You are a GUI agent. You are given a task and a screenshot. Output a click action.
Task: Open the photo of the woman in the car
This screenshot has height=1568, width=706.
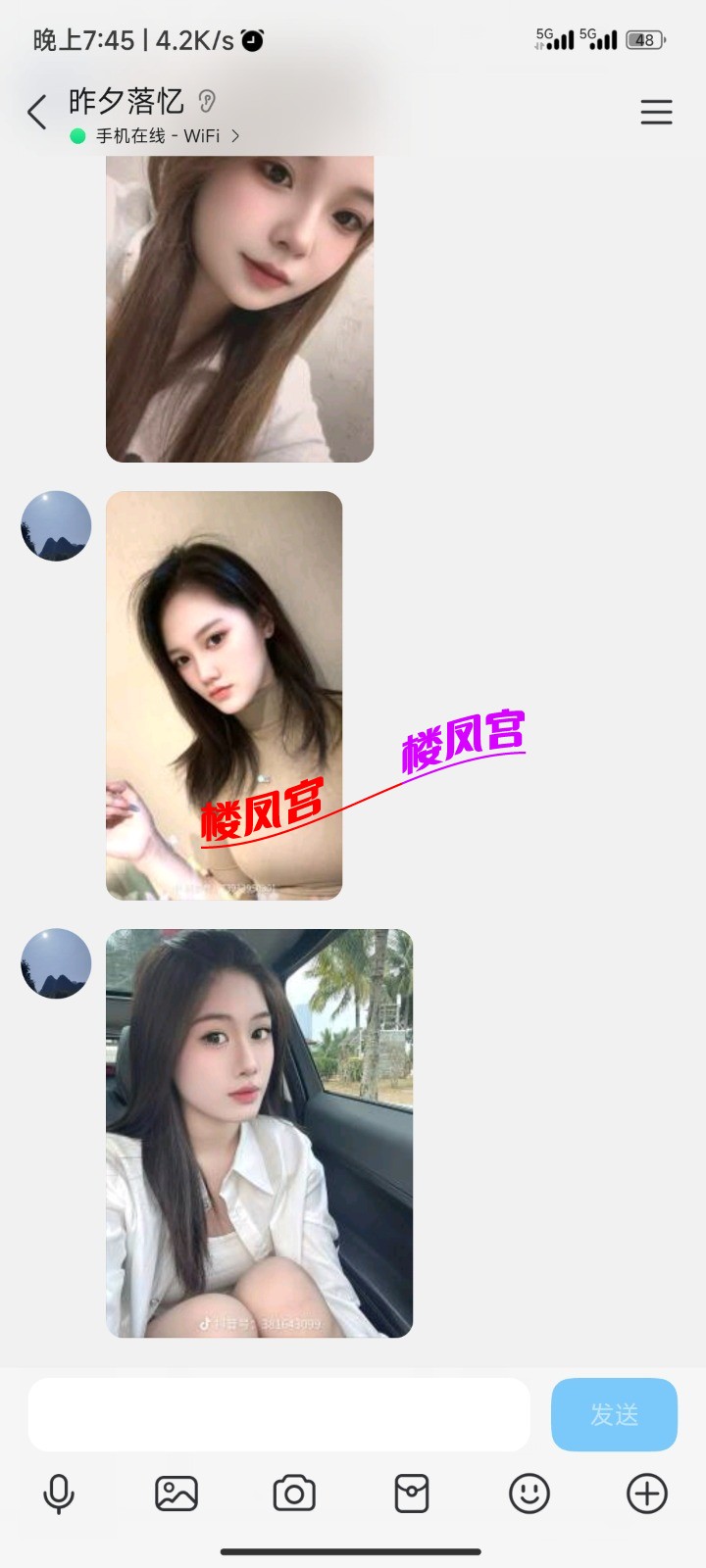(x=259, y=1133)
